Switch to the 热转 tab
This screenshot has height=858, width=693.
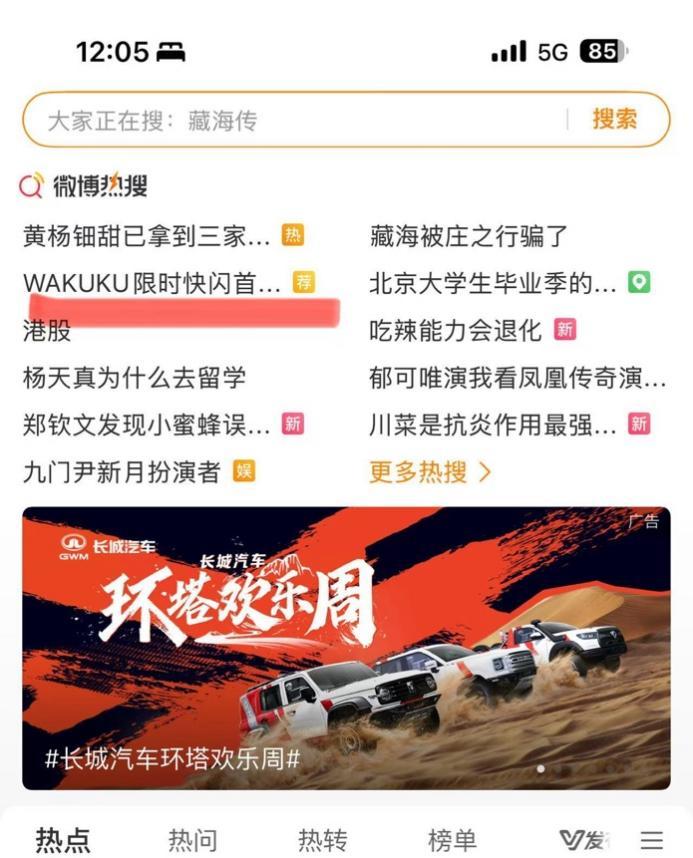(322, 840)
